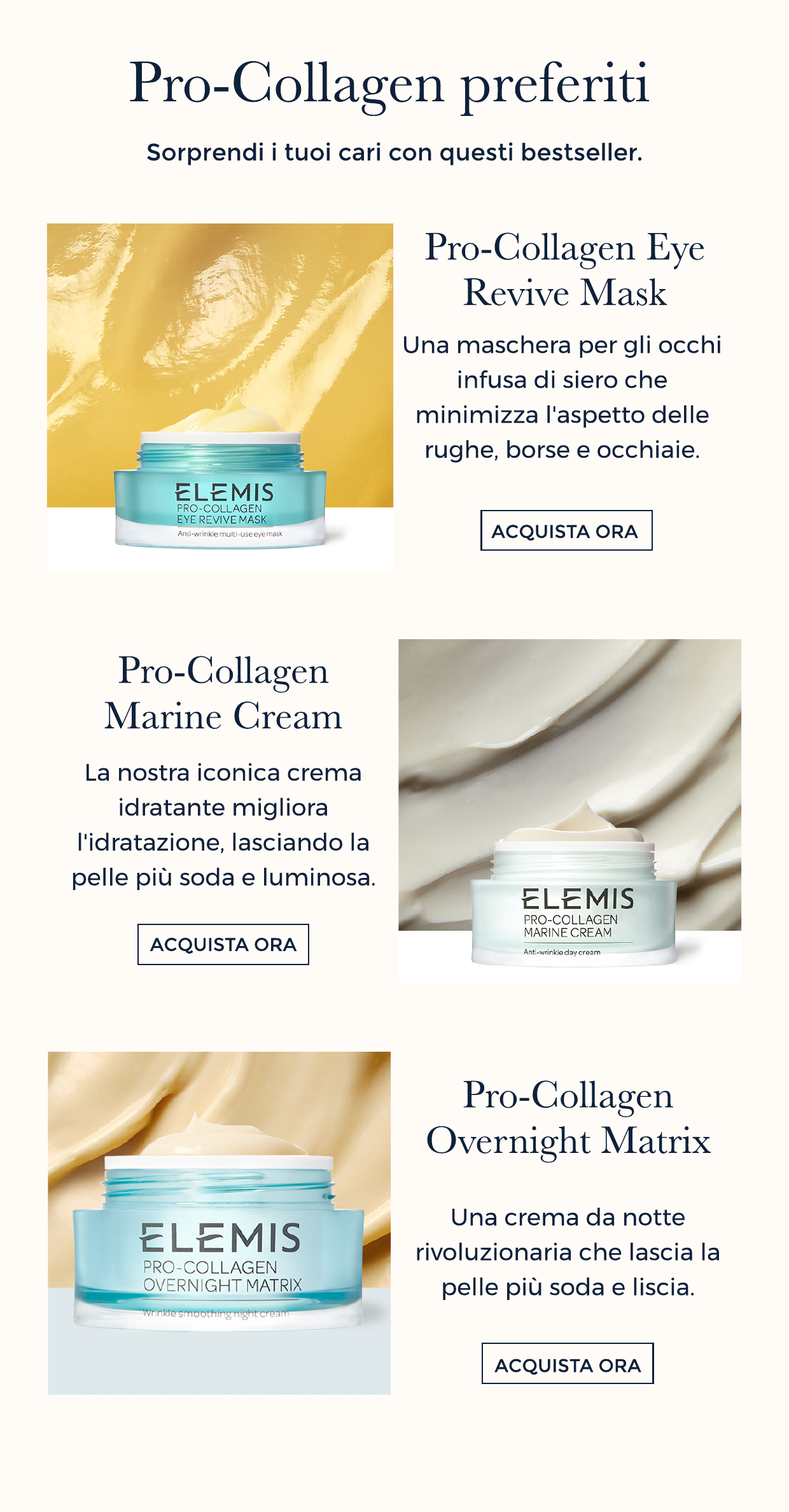The image size is (789, 1512).
Task: Open the Eye Revive Mask product image
Action: click(220, 396)
